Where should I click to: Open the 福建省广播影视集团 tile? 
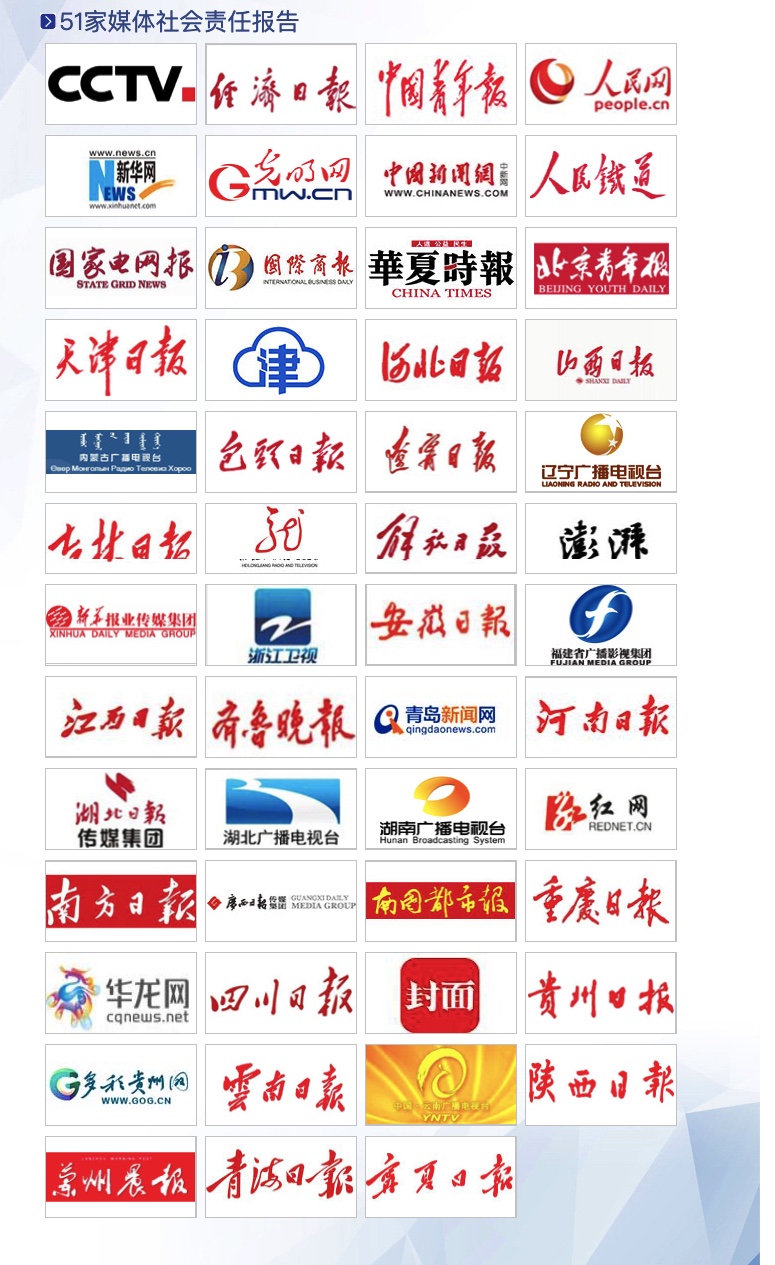601,626
